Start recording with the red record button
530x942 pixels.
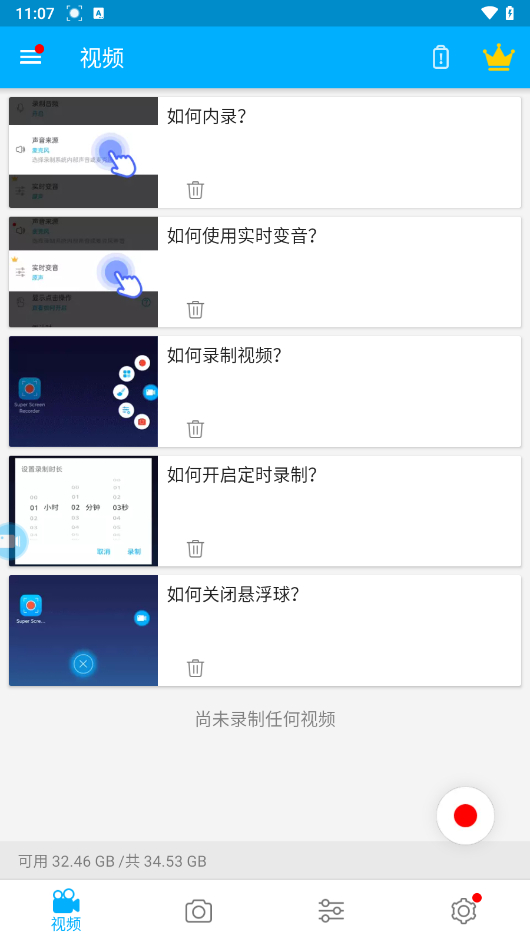tap(466, 816)
